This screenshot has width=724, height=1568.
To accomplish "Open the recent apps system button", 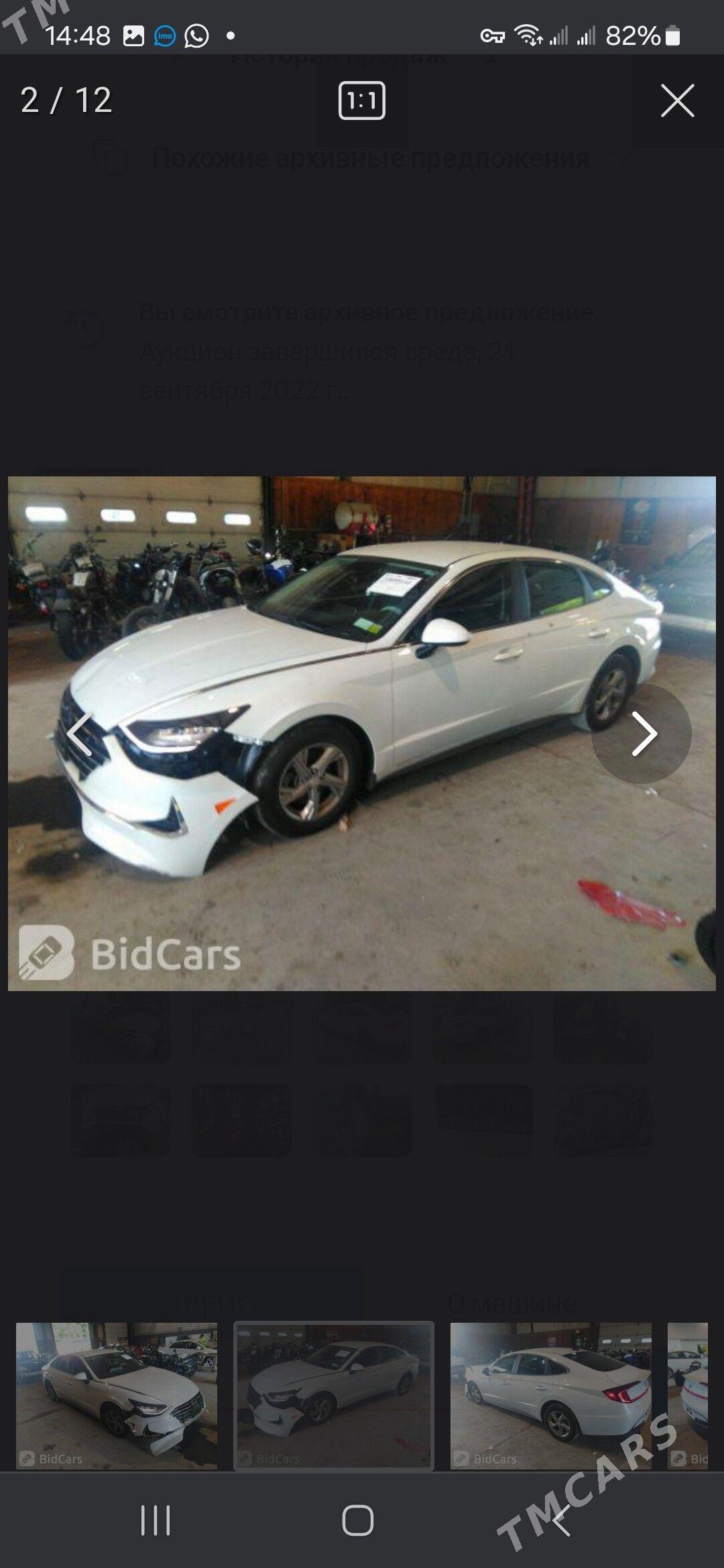I will click(x=156, y=1520).
